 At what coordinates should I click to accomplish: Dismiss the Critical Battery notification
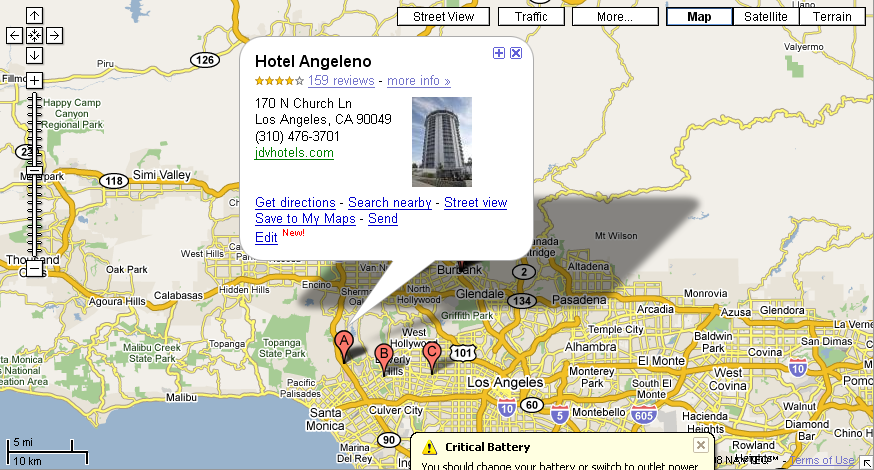[x=700, y=446]
